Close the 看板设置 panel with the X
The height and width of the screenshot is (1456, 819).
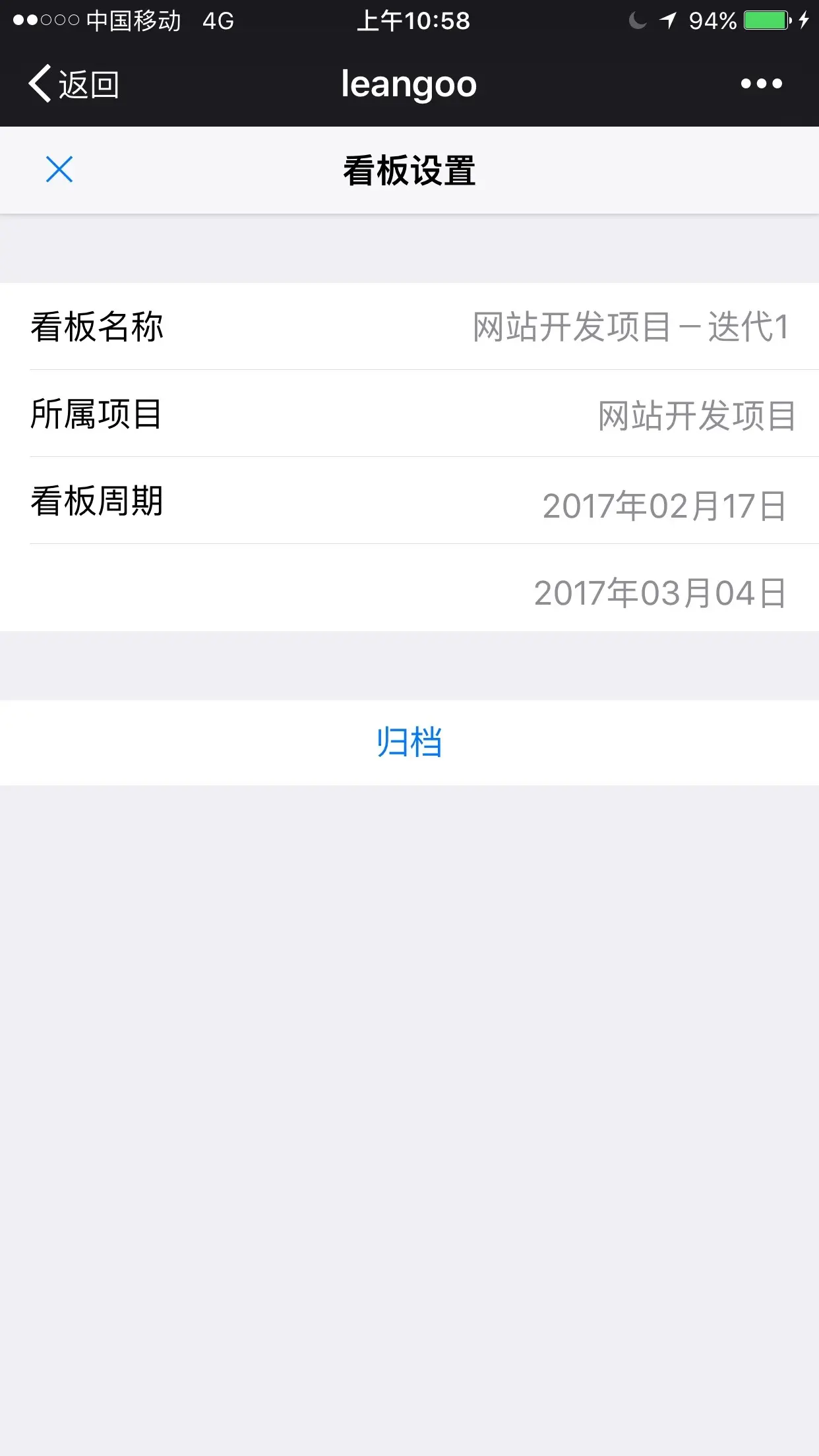59,169
